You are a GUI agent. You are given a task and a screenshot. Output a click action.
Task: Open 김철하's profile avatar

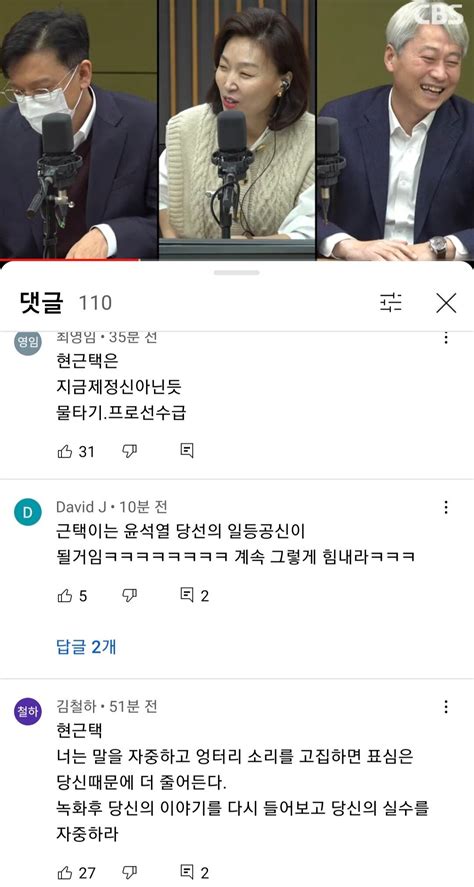pos(28,712)
